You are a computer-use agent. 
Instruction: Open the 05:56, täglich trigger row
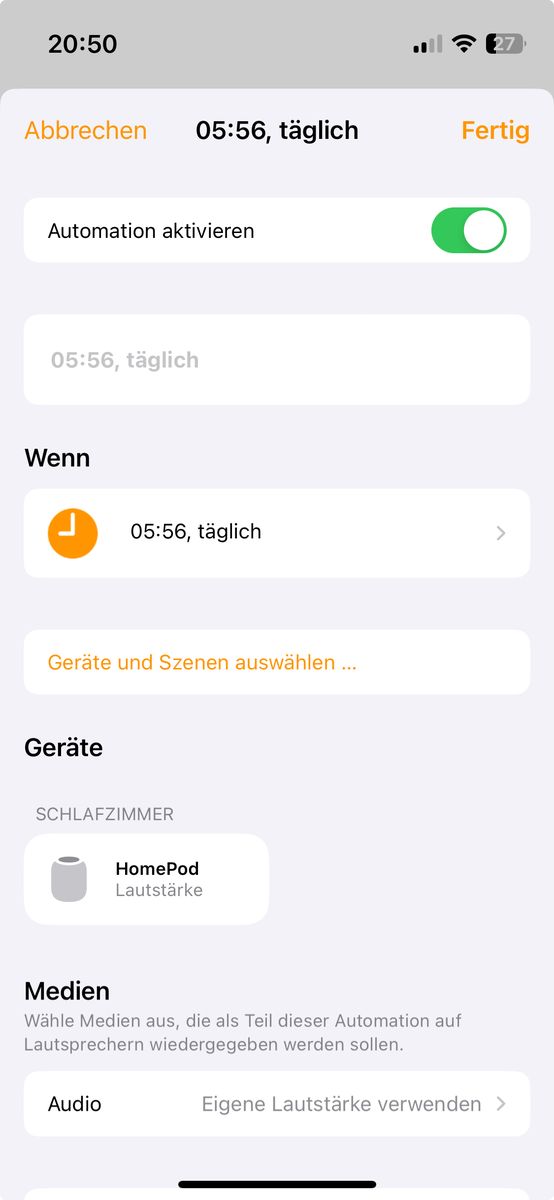tap(277, 533)
